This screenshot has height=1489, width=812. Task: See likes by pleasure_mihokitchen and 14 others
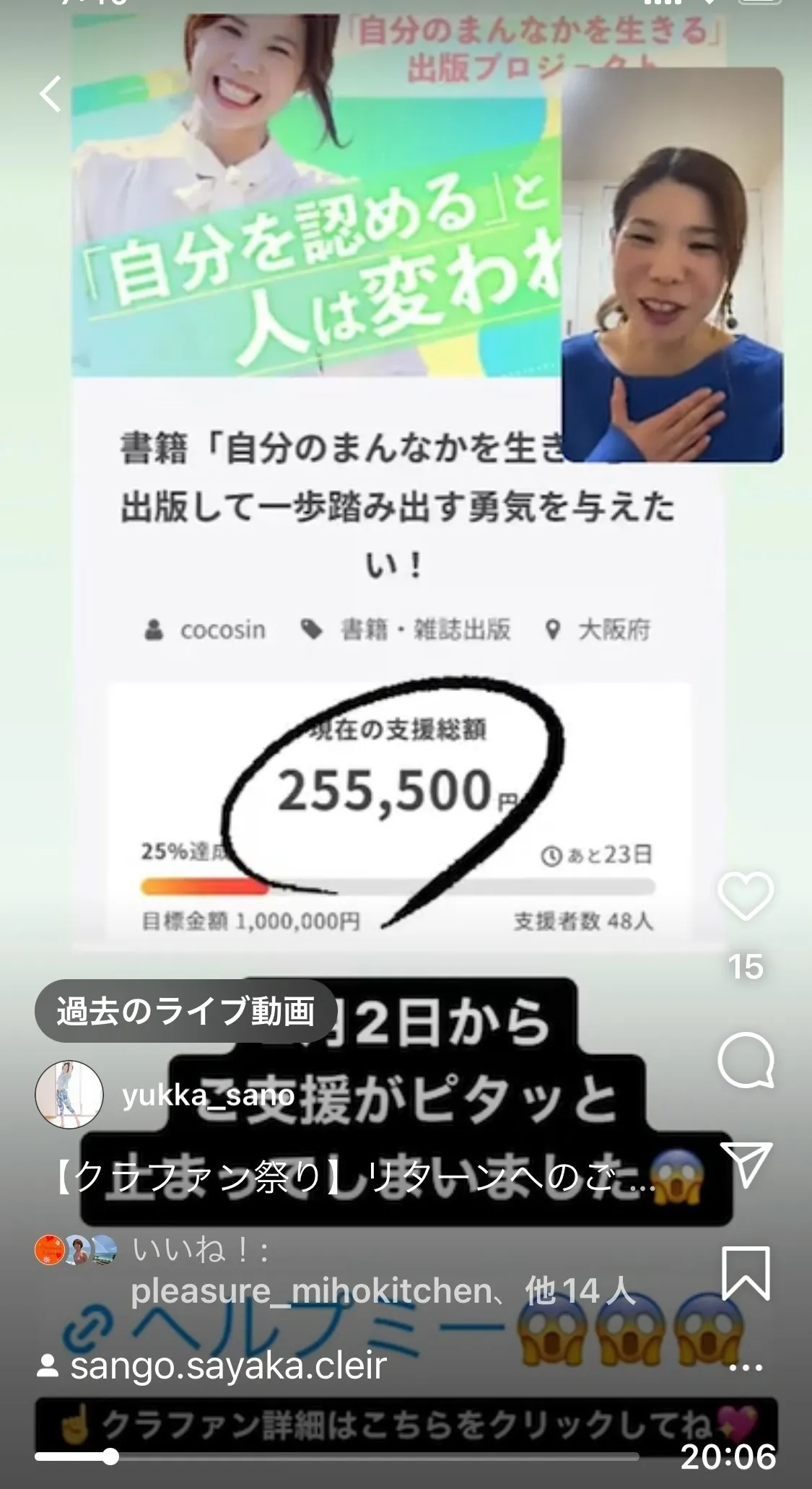(x=383, y=1291)
